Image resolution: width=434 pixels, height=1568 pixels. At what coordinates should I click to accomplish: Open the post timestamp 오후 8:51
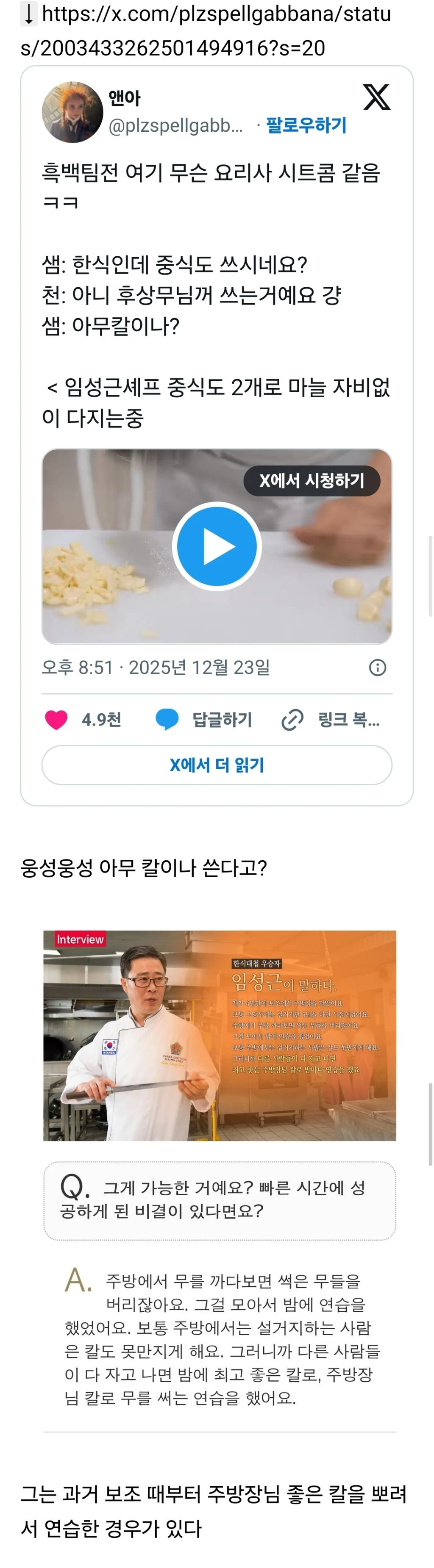[x=155, y=668]
